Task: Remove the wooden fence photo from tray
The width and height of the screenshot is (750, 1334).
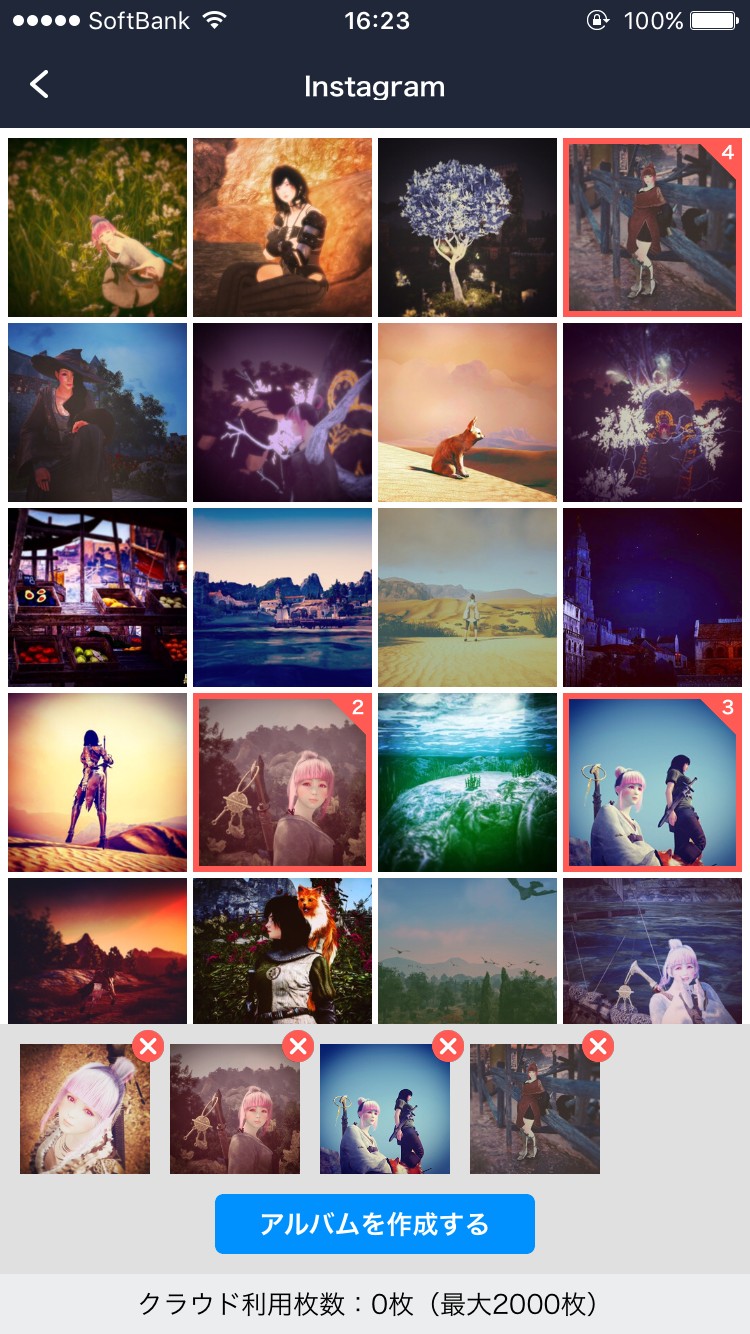Action: coord(598,1047)
